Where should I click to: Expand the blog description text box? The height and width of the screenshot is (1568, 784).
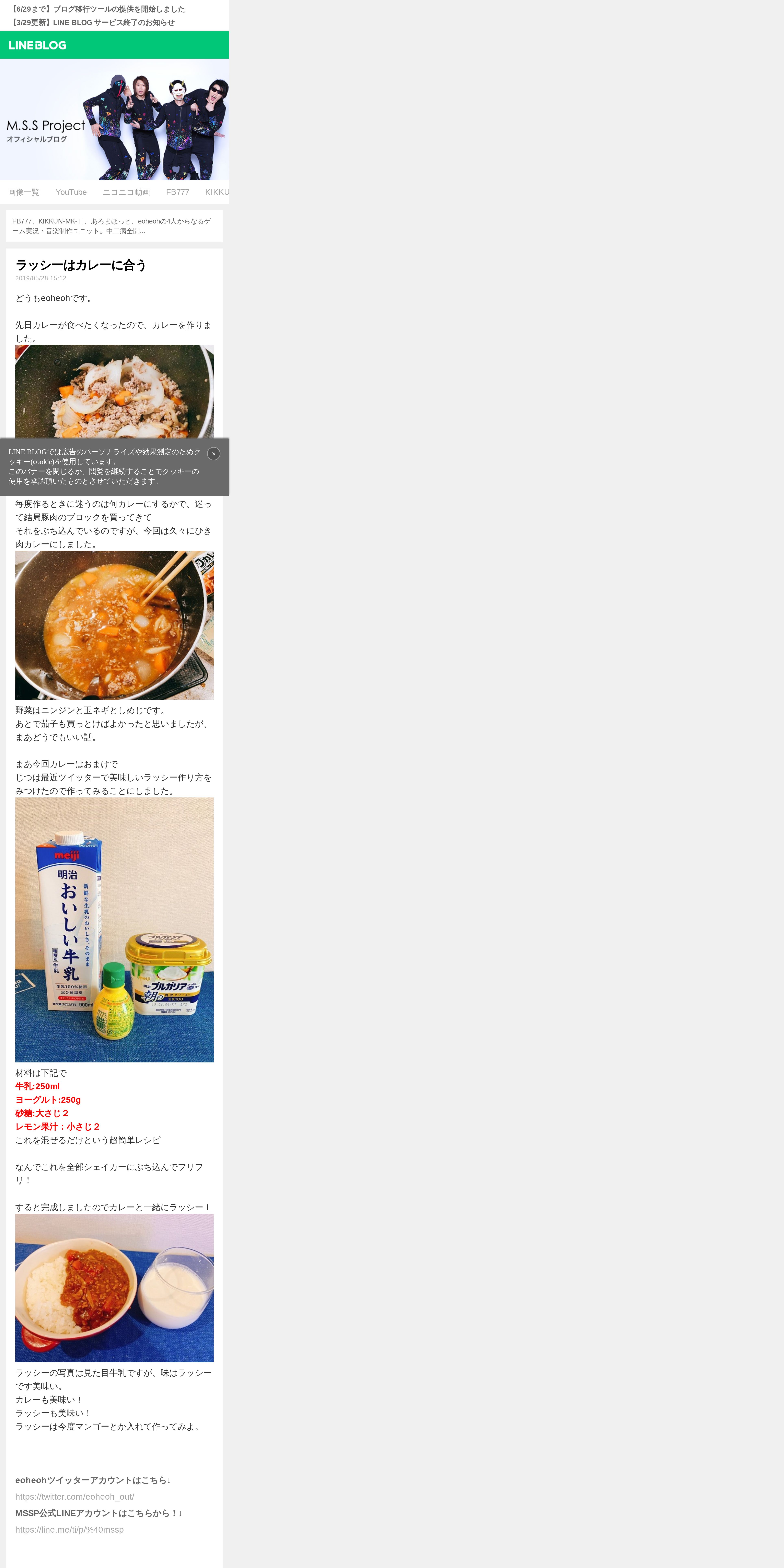(x=114, y=226)
